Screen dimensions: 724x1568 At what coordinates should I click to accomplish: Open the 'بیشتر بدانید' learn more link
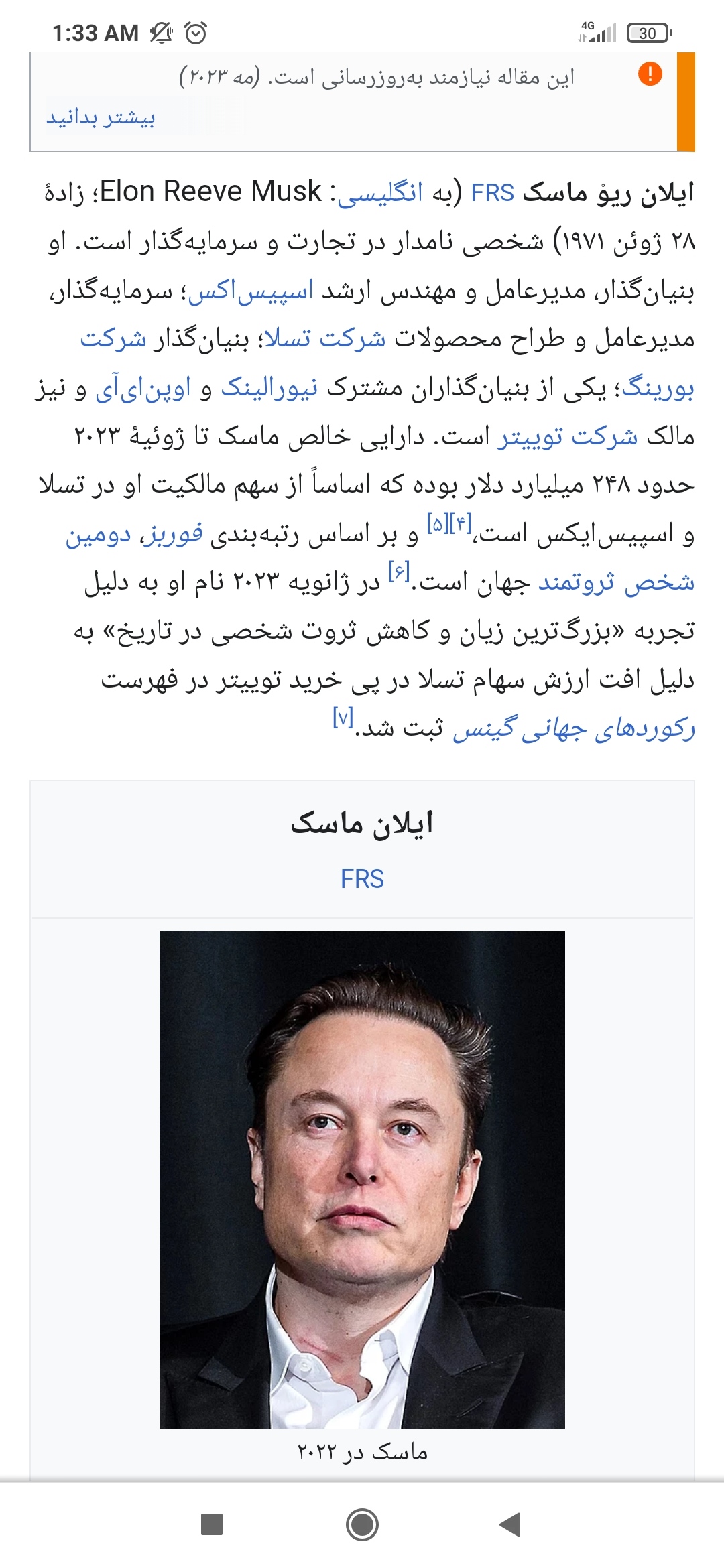[101, 118]
